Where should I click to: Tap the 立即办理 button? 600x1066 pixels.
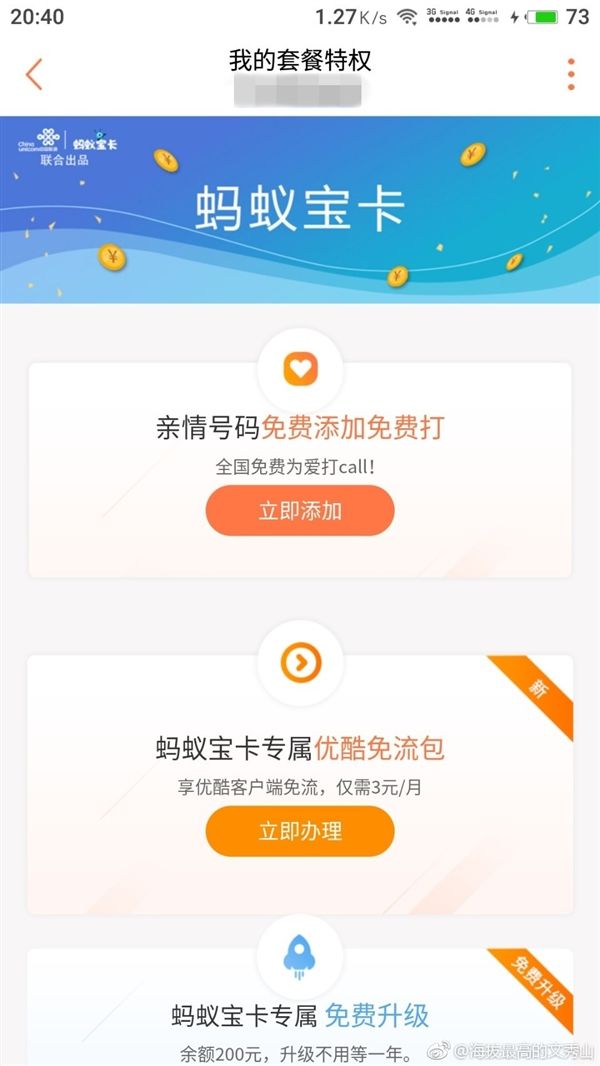pyautogui.click(x=300, y=831)
